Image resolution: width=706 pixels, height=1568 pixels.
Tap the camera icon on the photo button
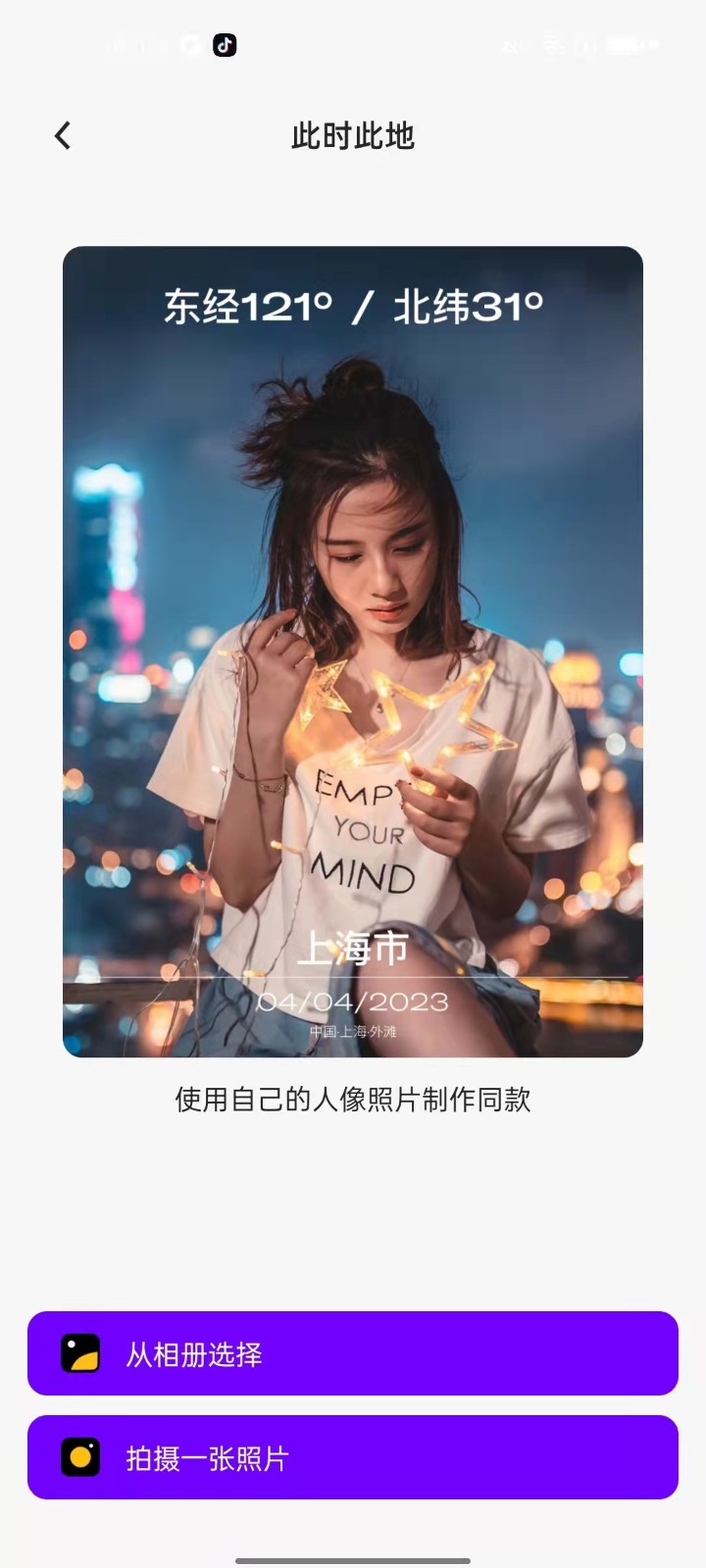[x=82, y=1457]
